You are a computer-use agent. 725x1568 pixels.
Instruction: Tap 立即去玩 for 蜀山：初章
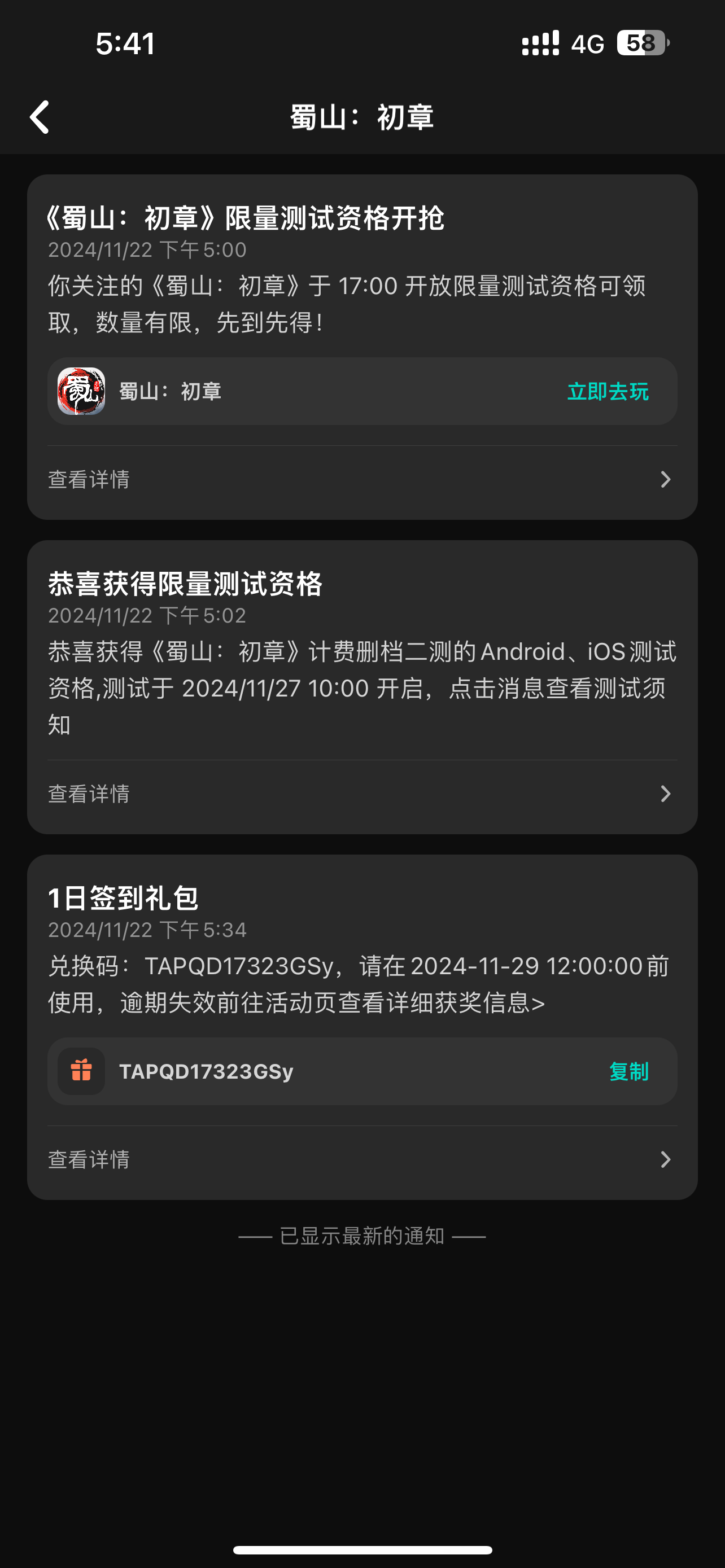[x=608, y=391]
